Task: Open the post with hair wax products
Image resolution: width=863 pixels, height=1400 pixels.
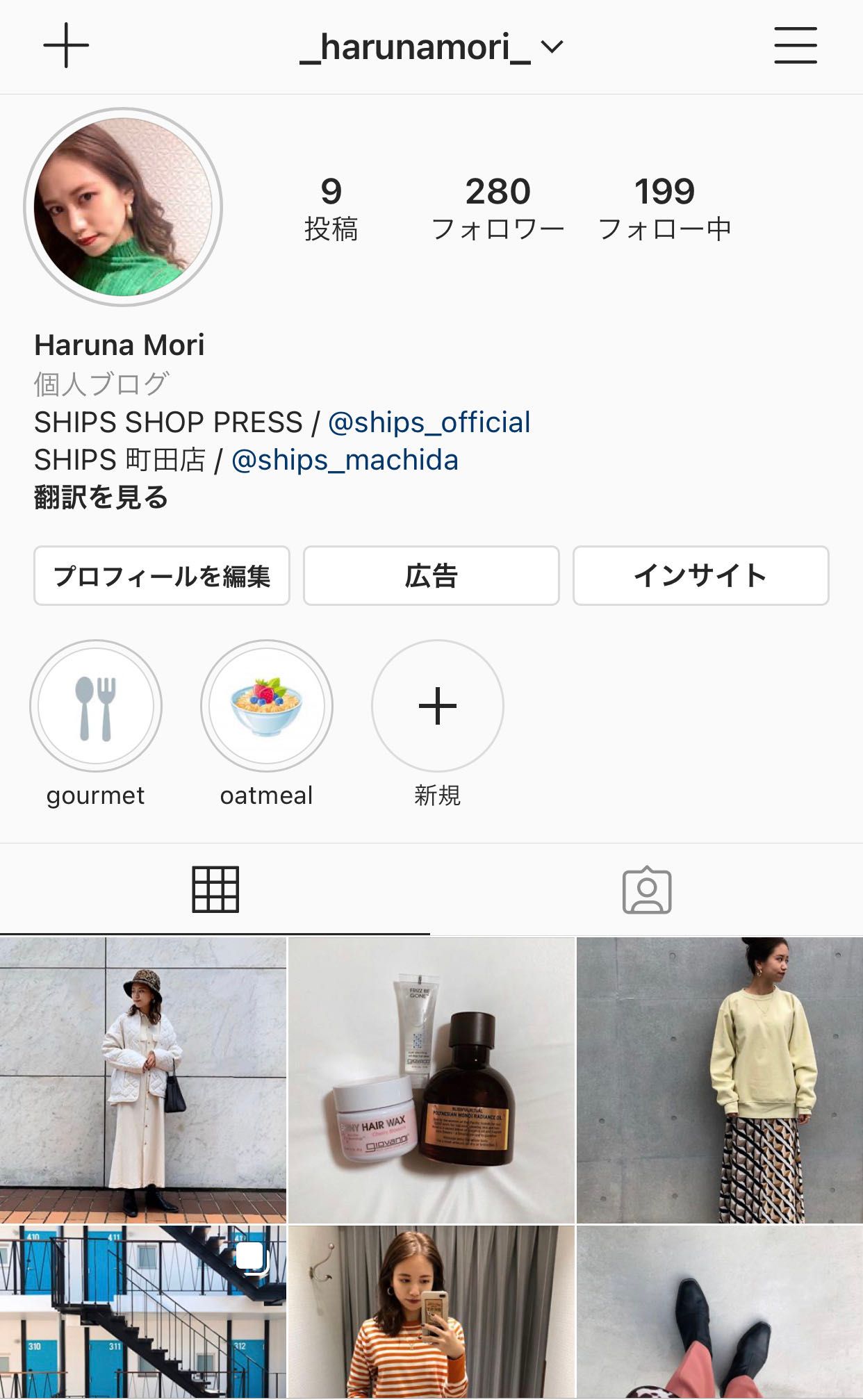Action: pyautogui.click(x=431, y=1080)
